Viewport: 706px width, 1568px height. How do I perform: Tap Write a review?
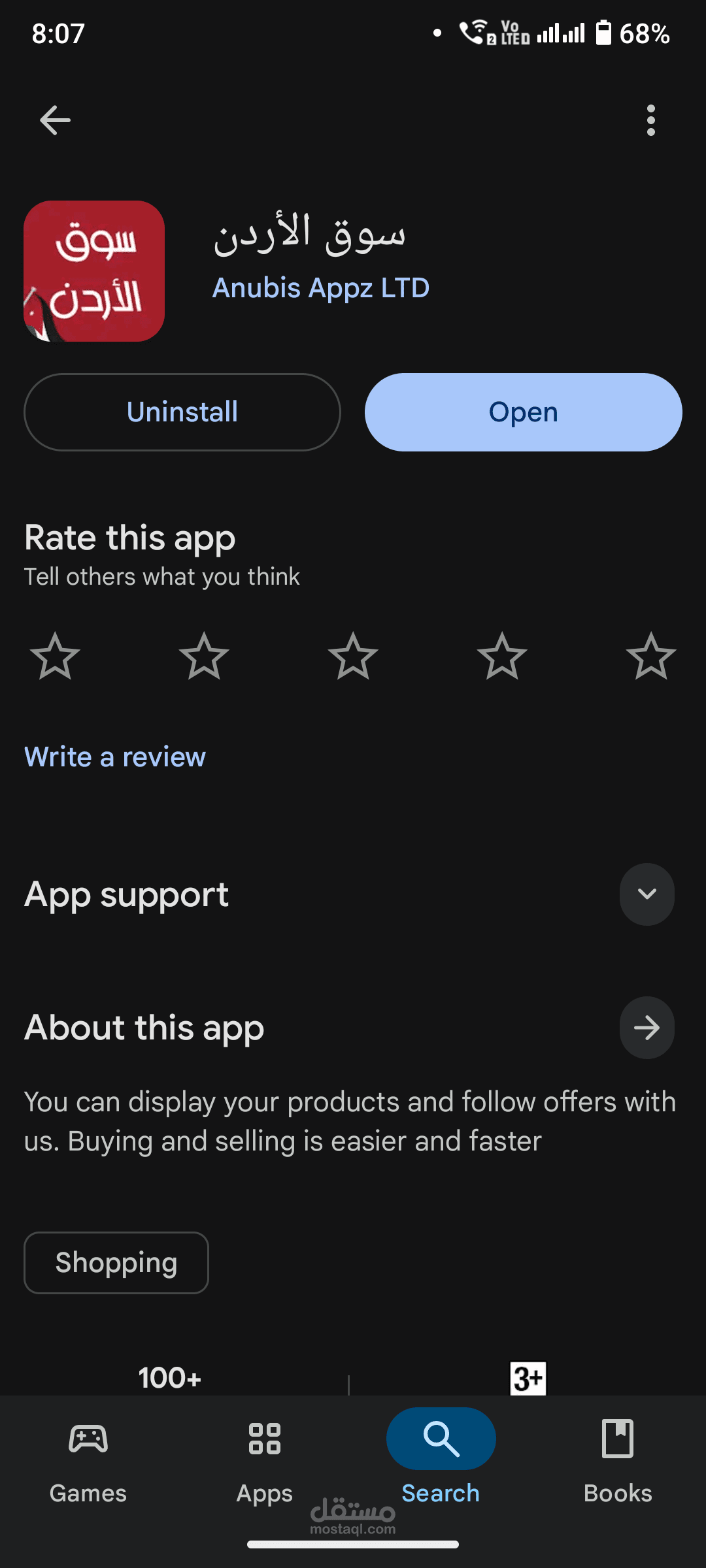(115, 757)
